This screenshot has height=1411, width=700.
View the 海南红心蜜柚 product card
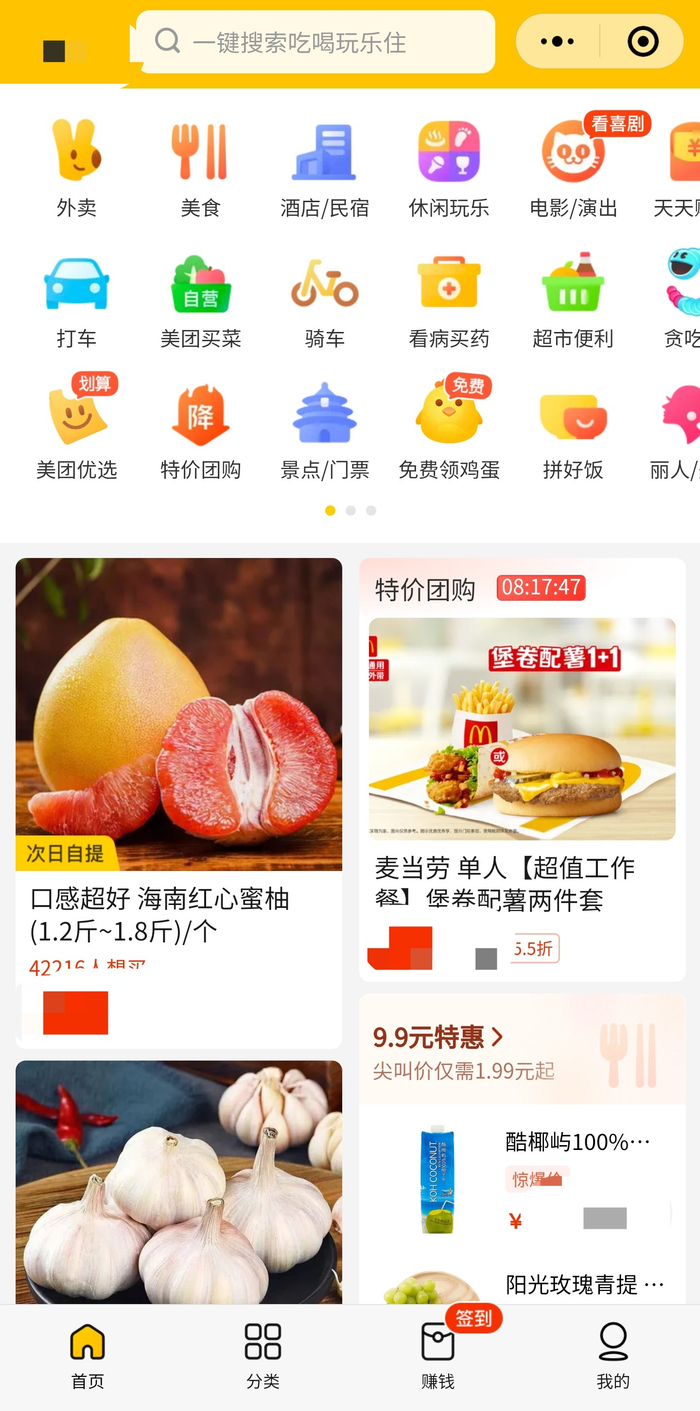(179, 760)
